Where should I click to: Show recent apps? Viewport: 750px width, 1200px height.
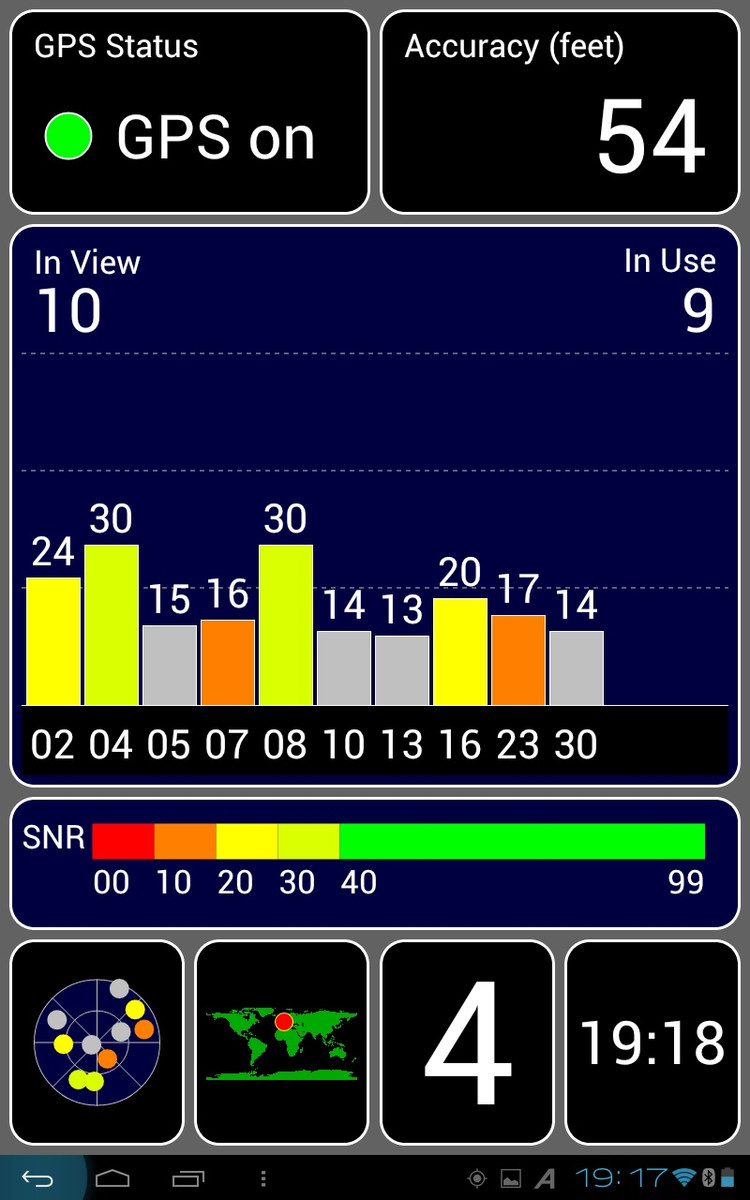[187, 1178]
